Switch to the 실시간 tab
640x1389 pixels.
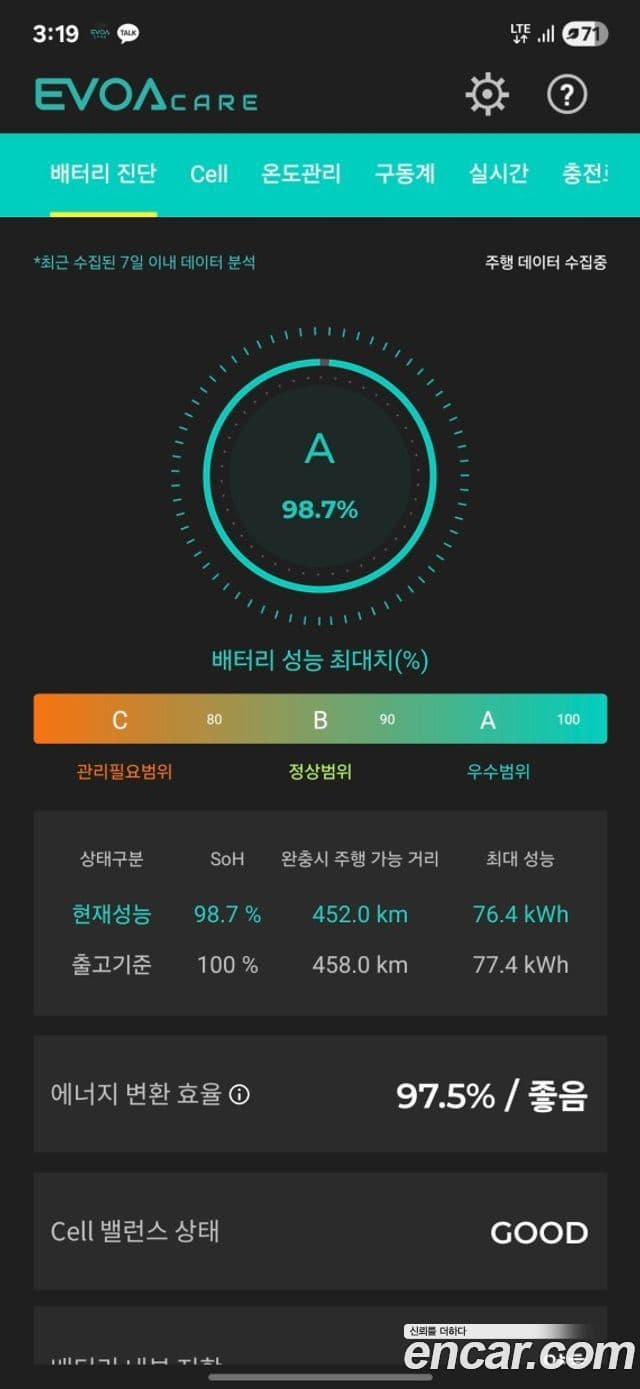tap(499, 174)
